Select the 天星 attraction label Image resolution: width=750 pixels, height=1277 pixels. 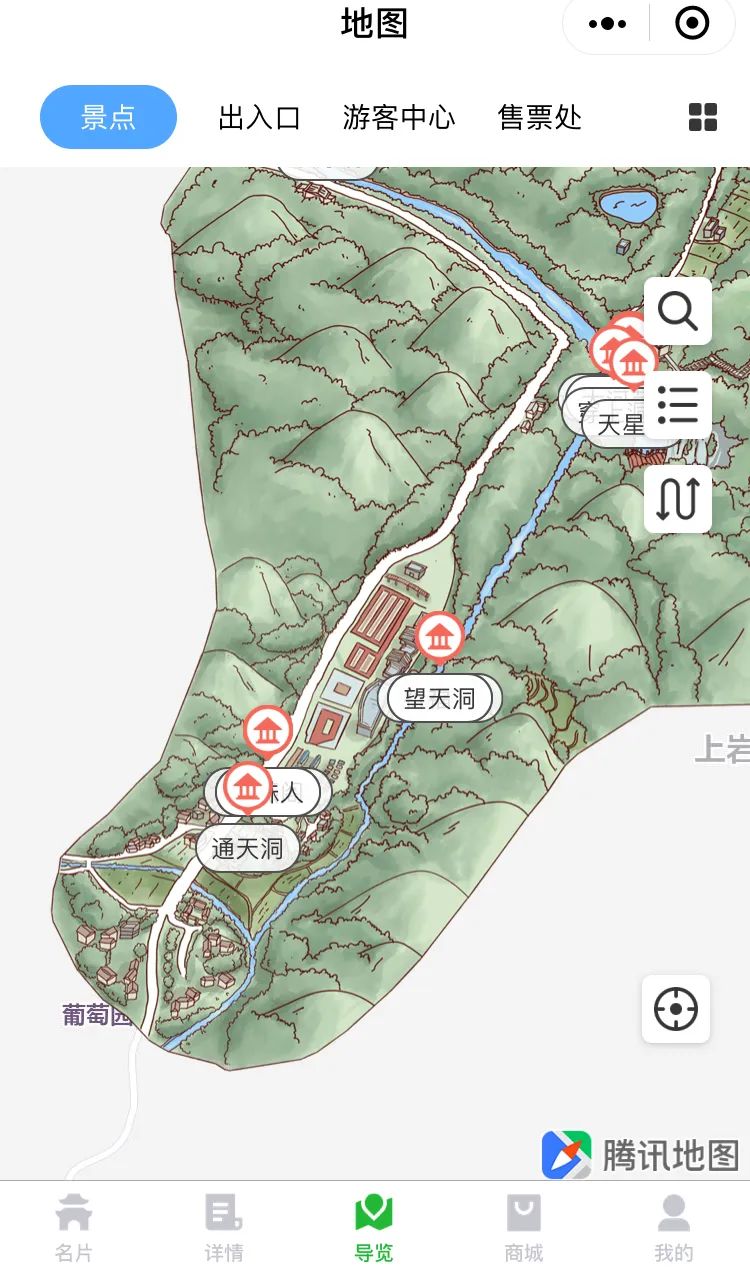point(622,425)
